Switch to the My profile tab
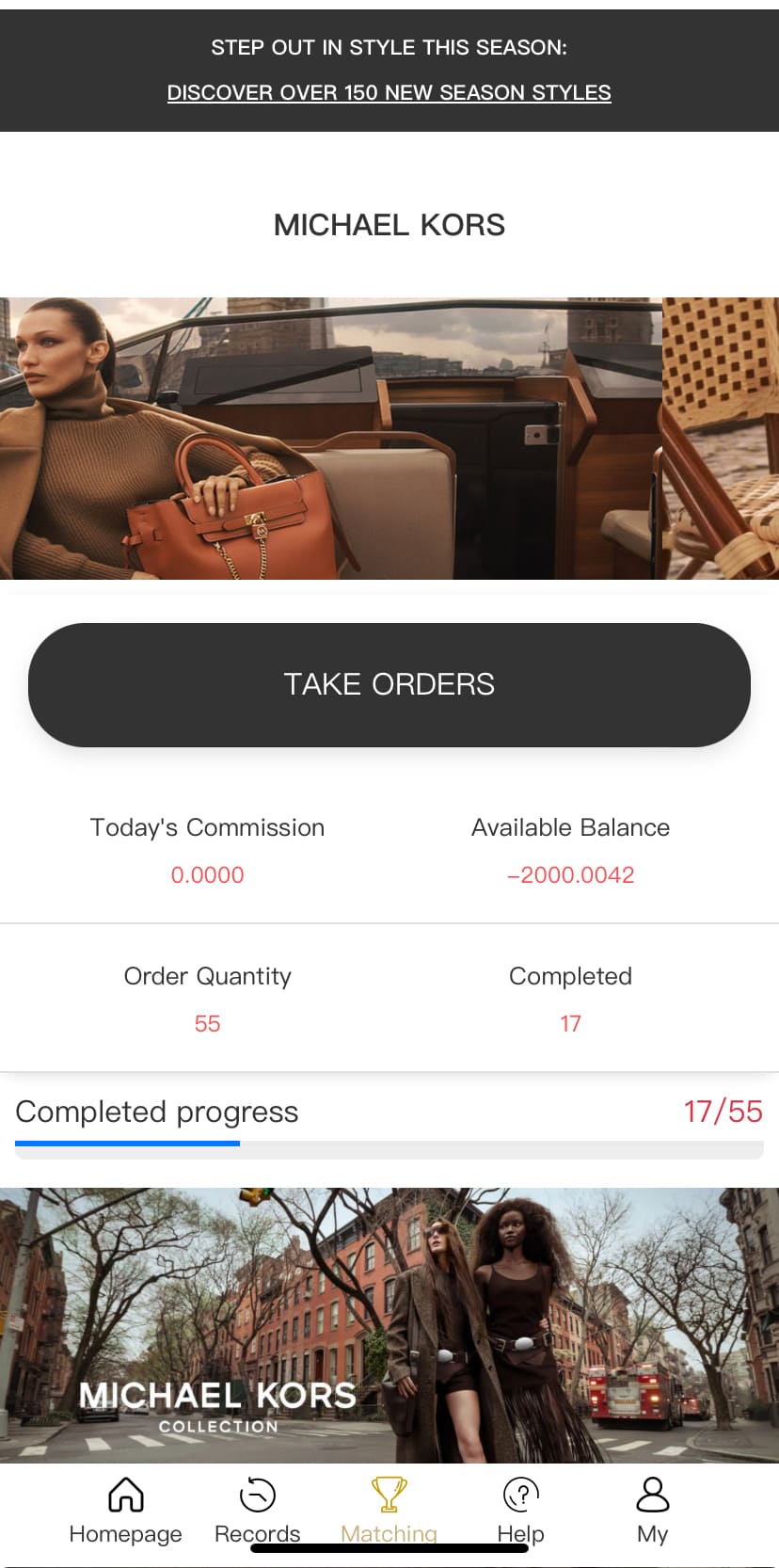Screen dimensions: 779x1568 click(652, 1510)
